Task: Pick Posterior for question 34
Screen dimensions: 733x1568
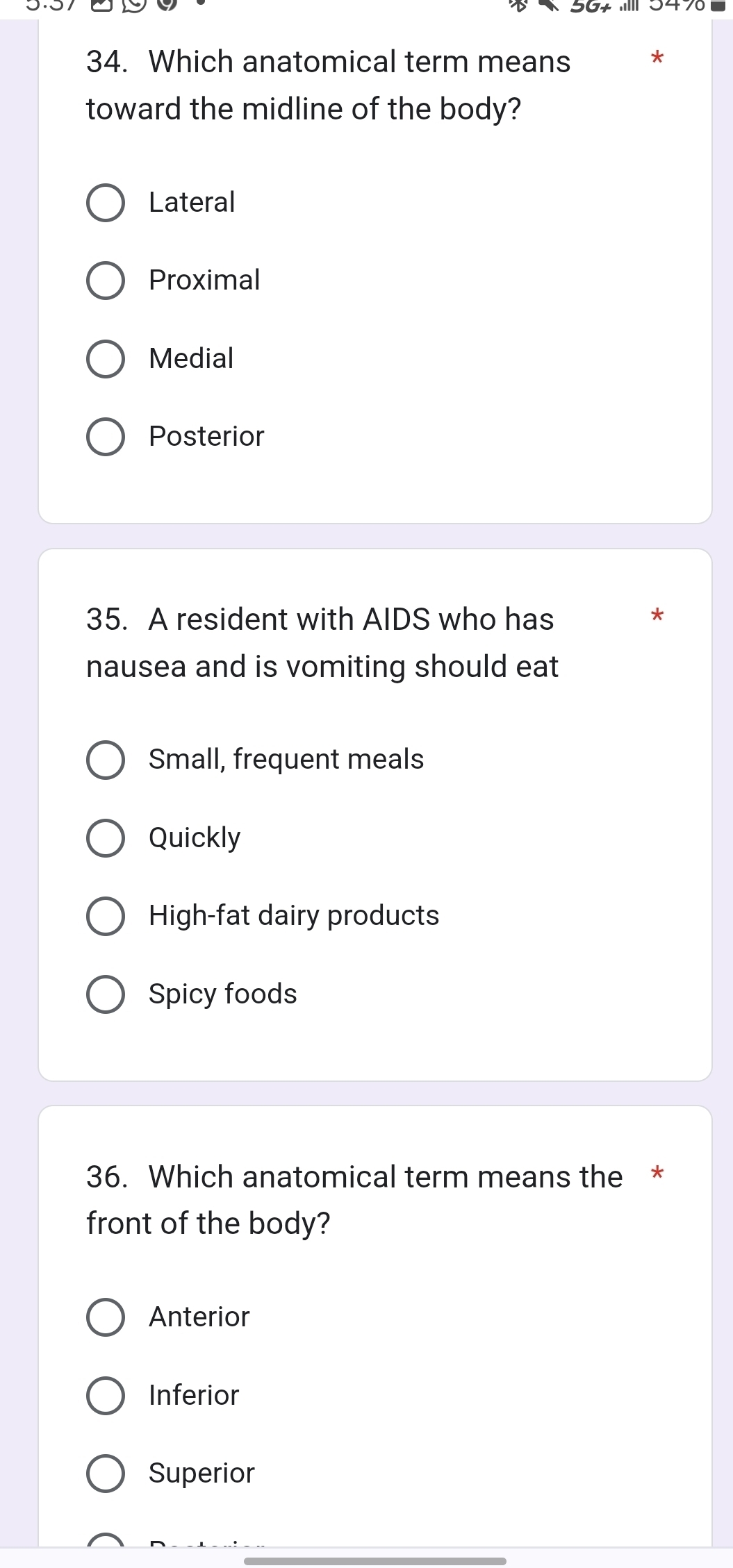Action: tap(106, 437)
